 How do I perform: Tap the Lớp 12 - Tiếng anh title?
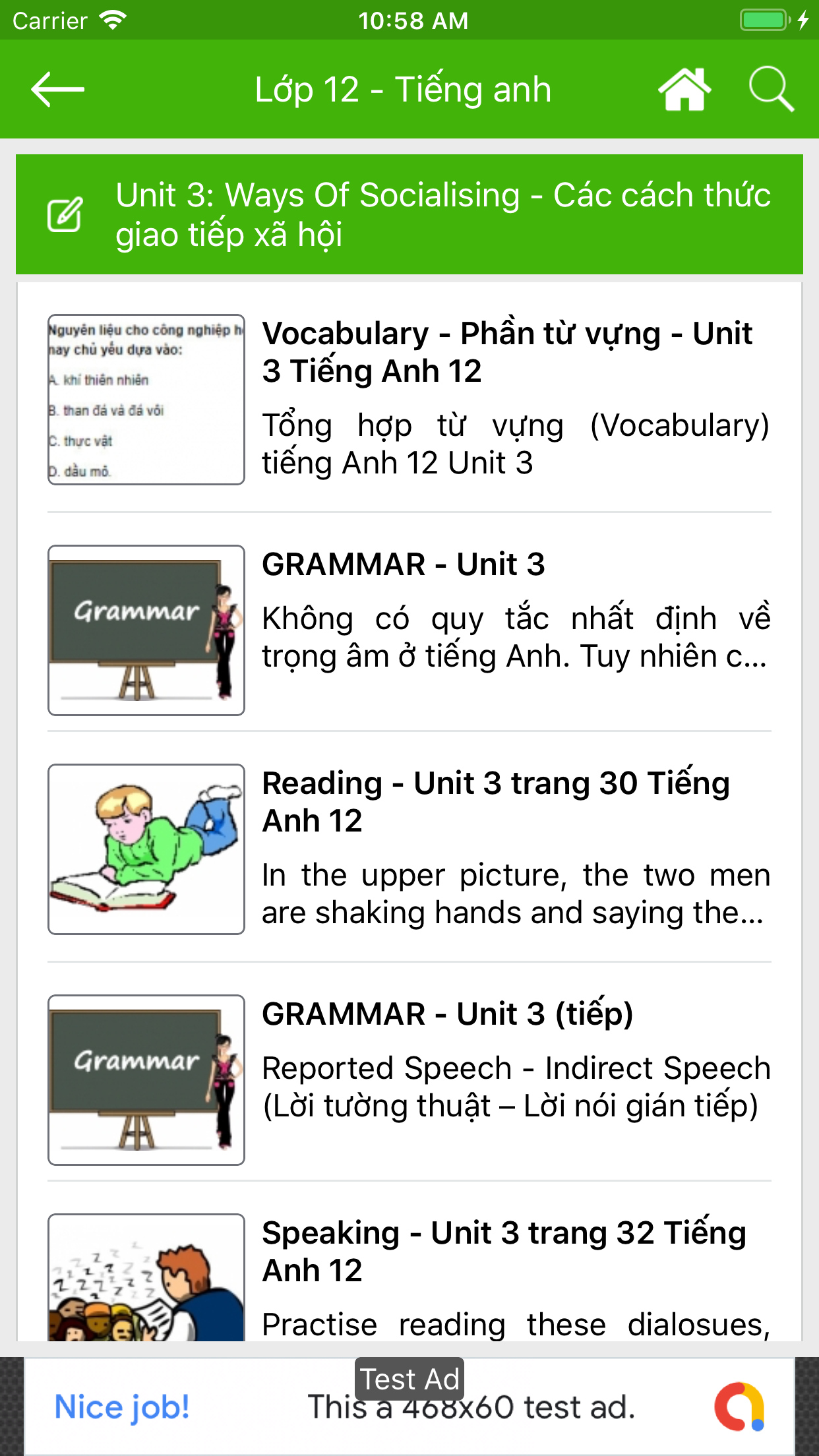point(404,88)
